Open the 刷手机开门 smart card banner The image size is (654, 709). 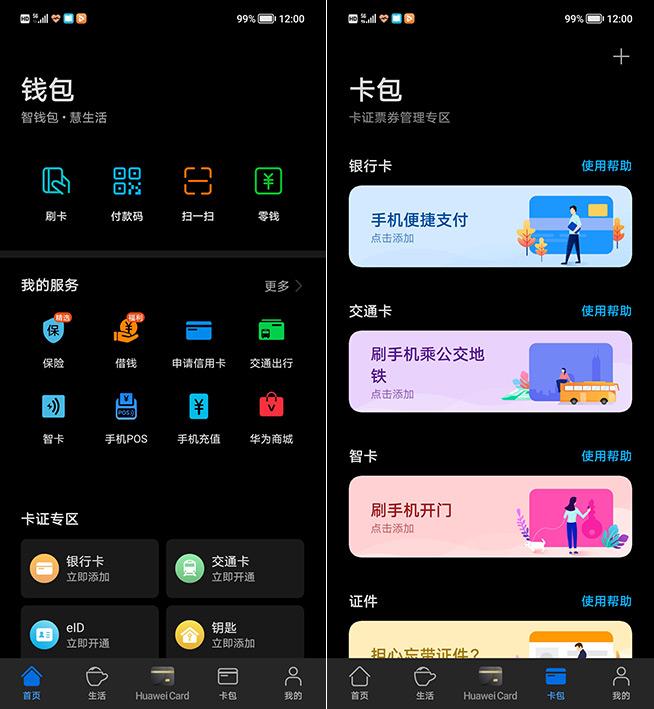click(x=490, y=516)
